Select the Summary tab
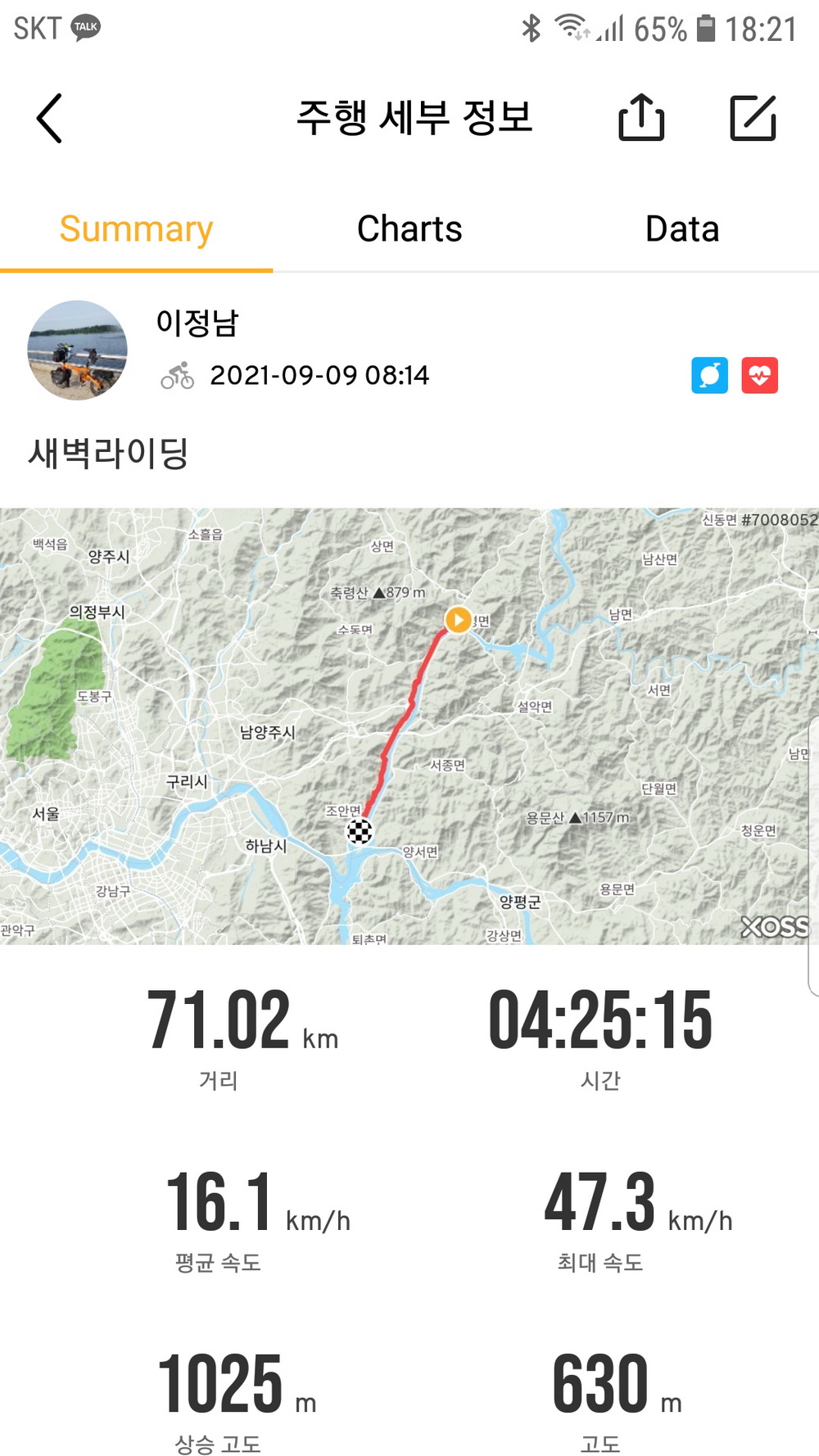Image resolution: width=819 pixels, height=1456 pixels. pos(136,229)
